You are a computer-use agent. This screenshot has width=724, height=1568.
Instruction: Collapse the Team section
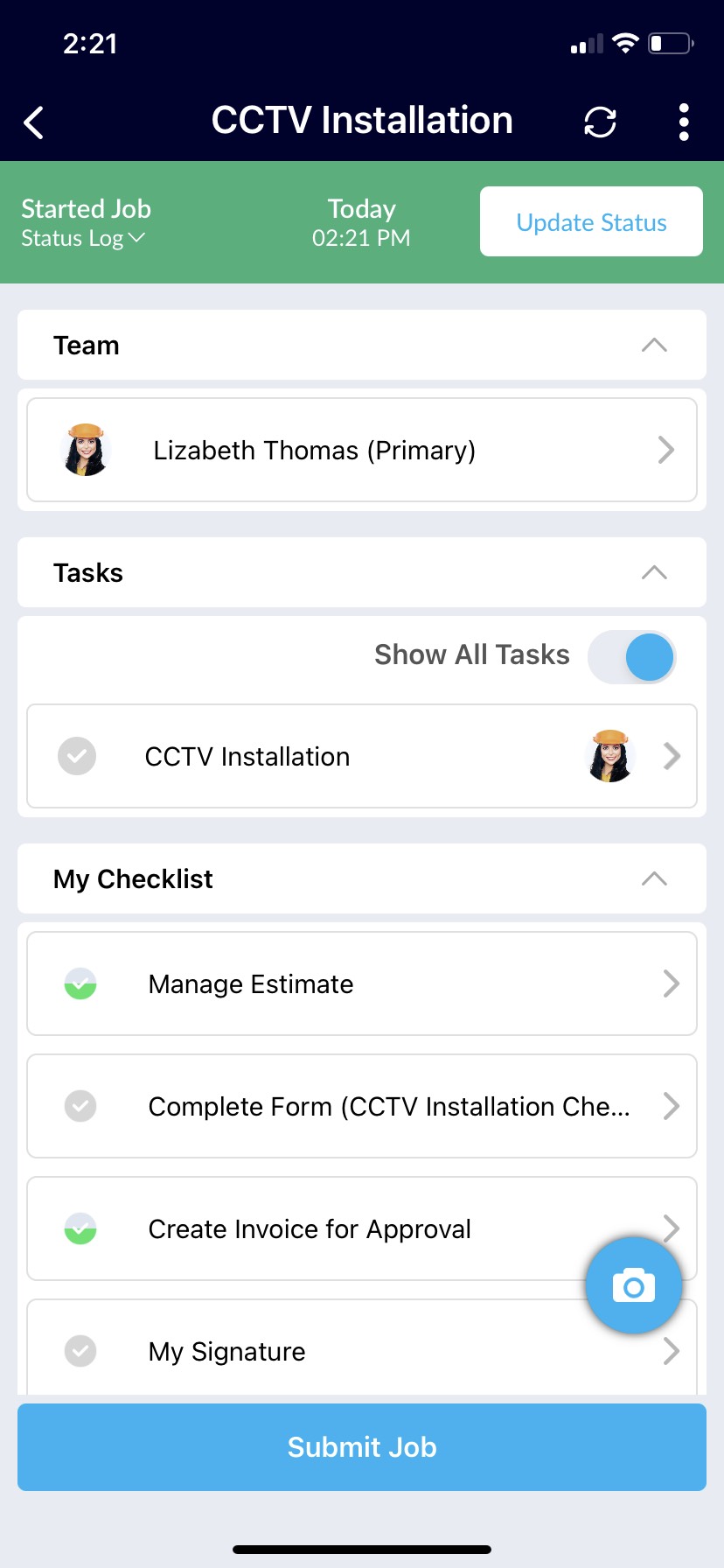click(x=654, y=346)
